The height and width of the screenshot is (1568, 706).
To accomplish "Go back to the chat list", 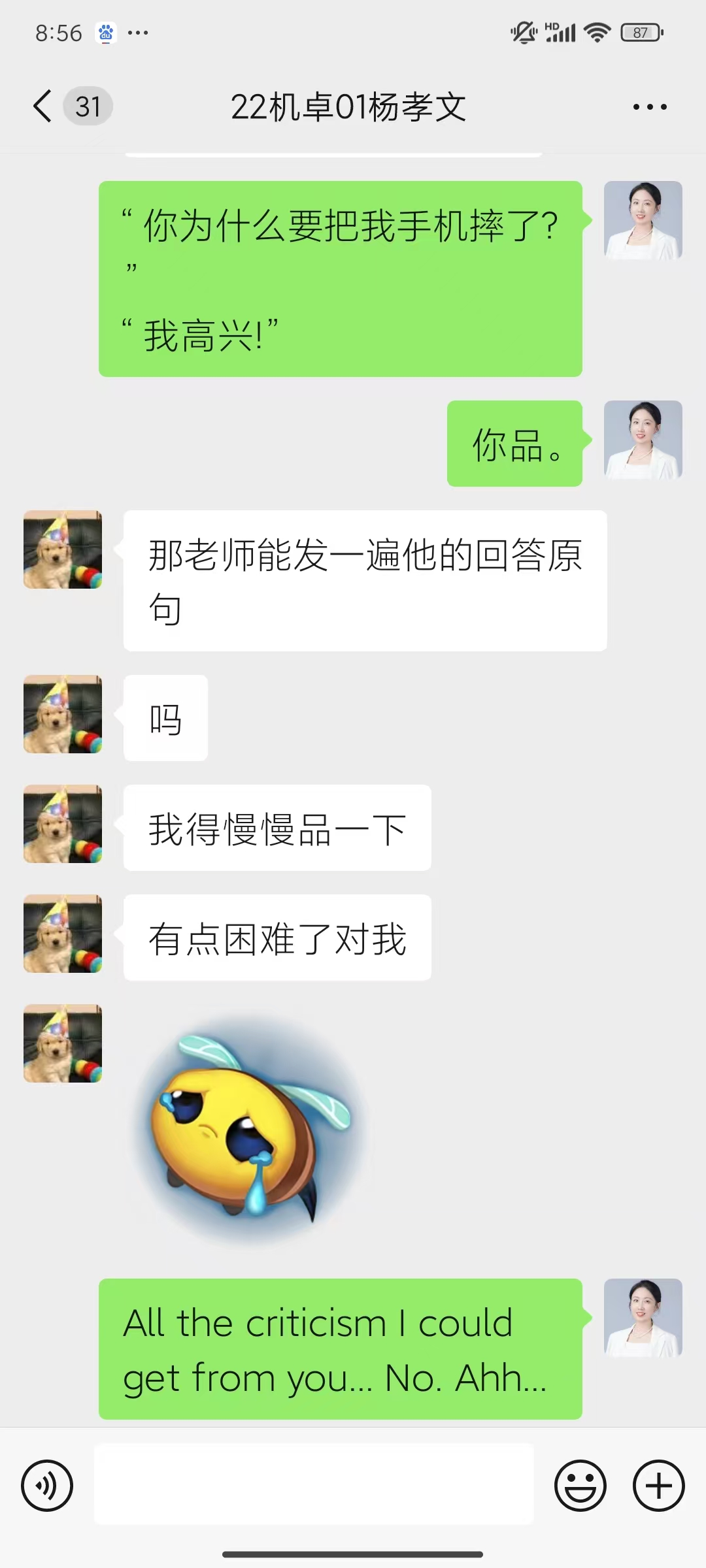I will [43, 106].
